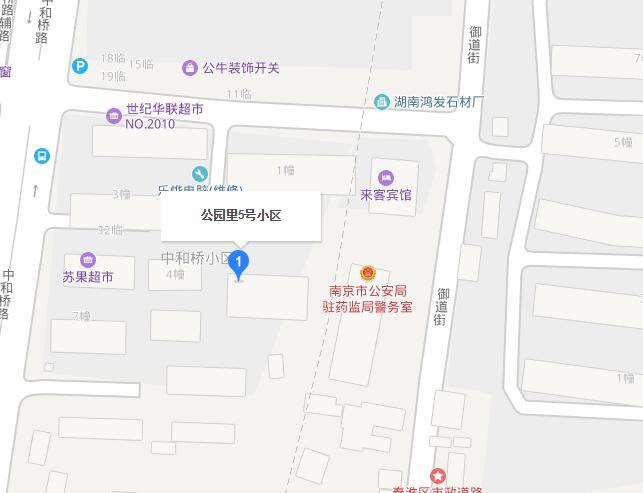
Task: Open the bus stop icon
Action: [42, 156]
